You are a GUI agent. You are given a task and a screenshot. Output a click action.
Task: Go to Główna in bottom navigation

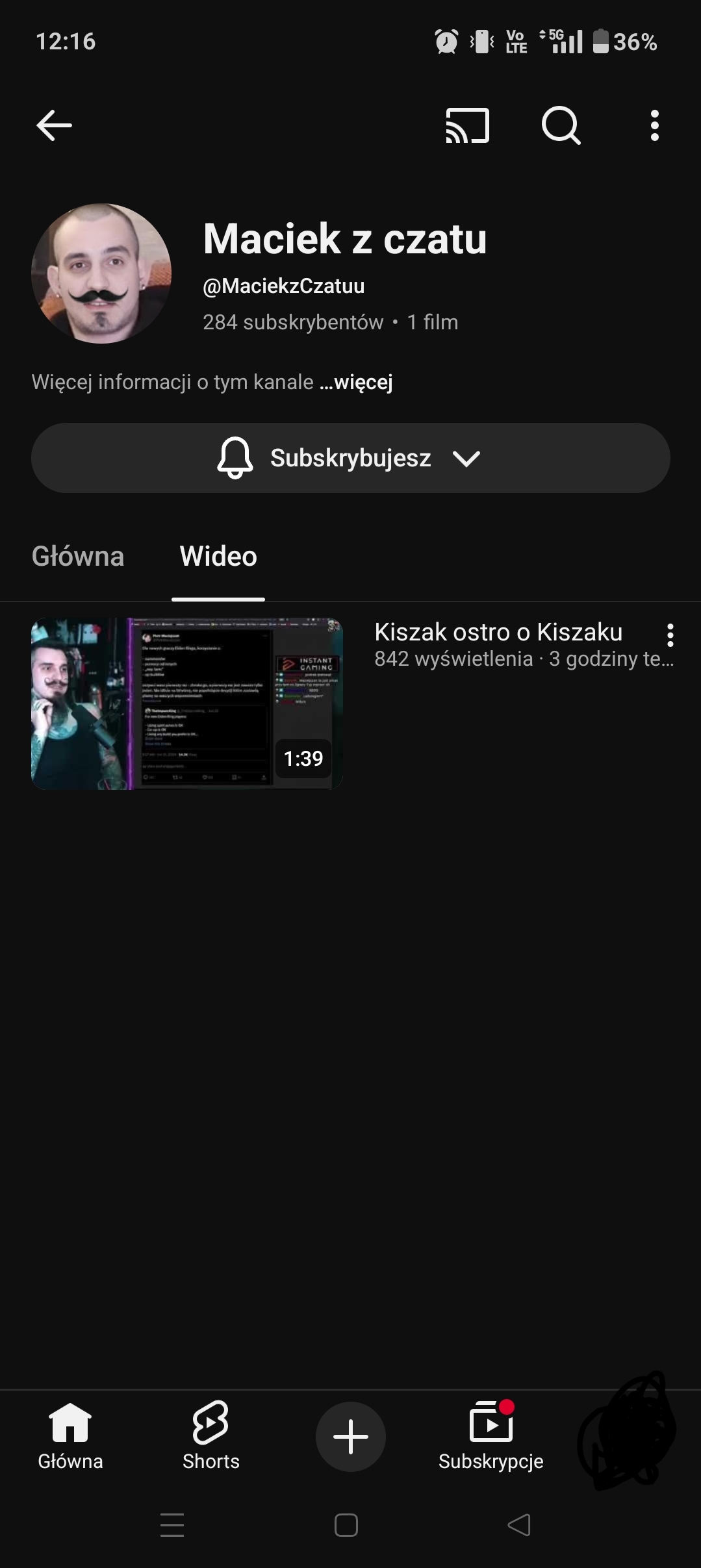70,1435
